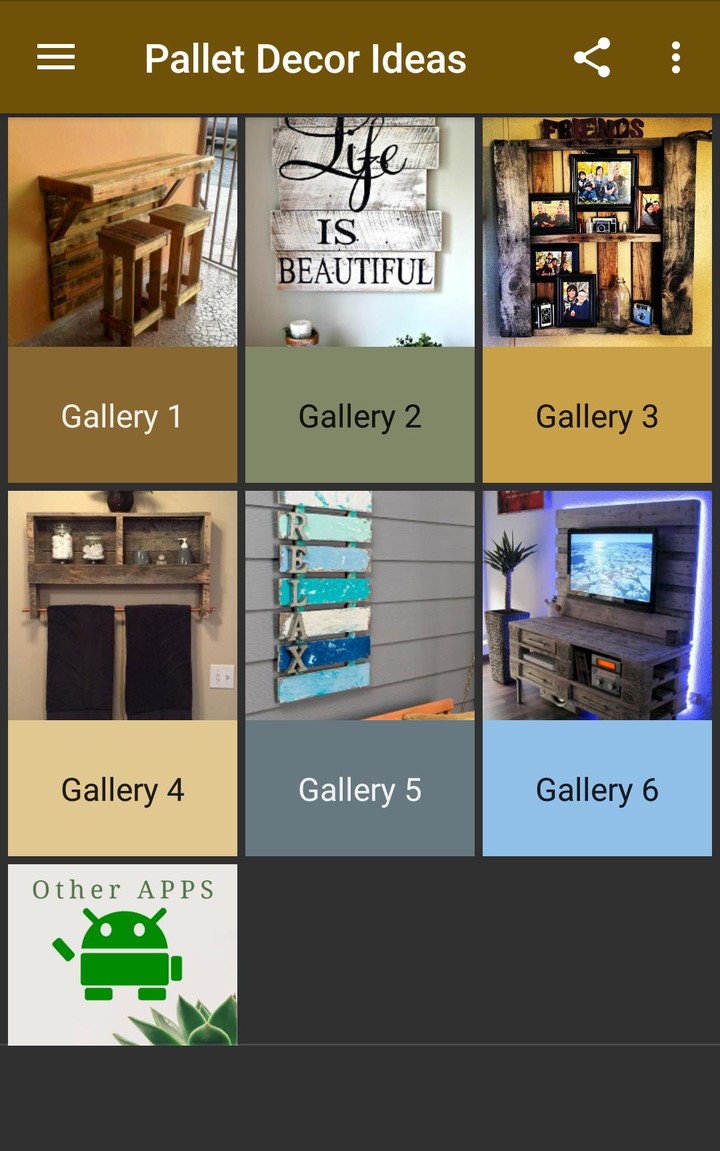
Task: Select the Gallery 3 tile
Action: [597, 300]
